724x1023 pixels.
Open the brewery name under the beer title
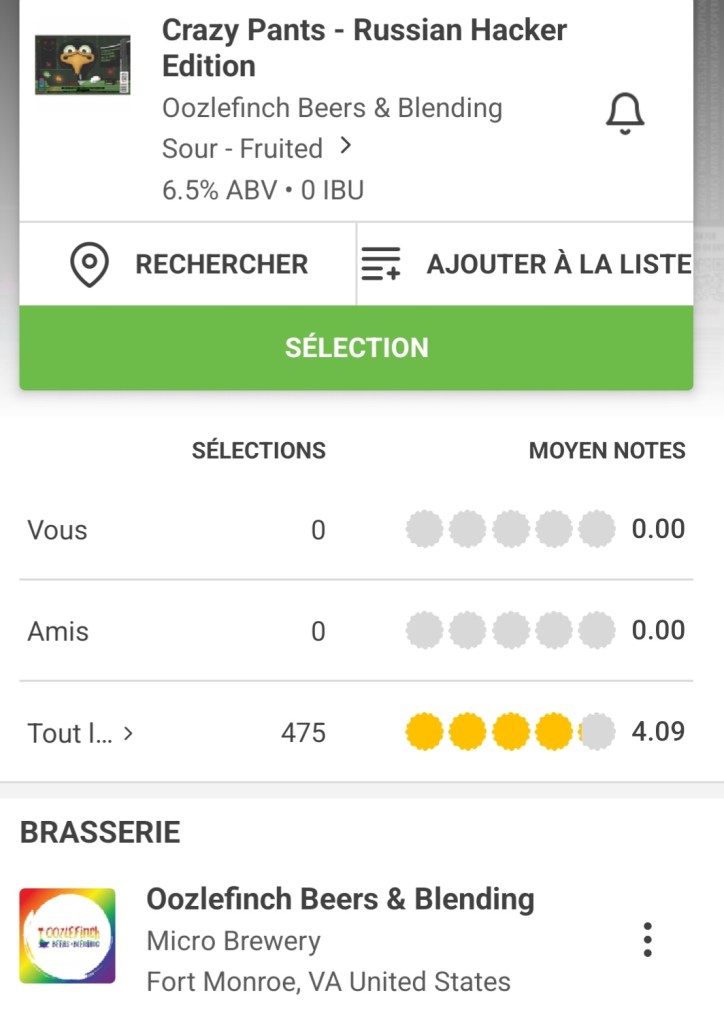click(x=332, y=108)
